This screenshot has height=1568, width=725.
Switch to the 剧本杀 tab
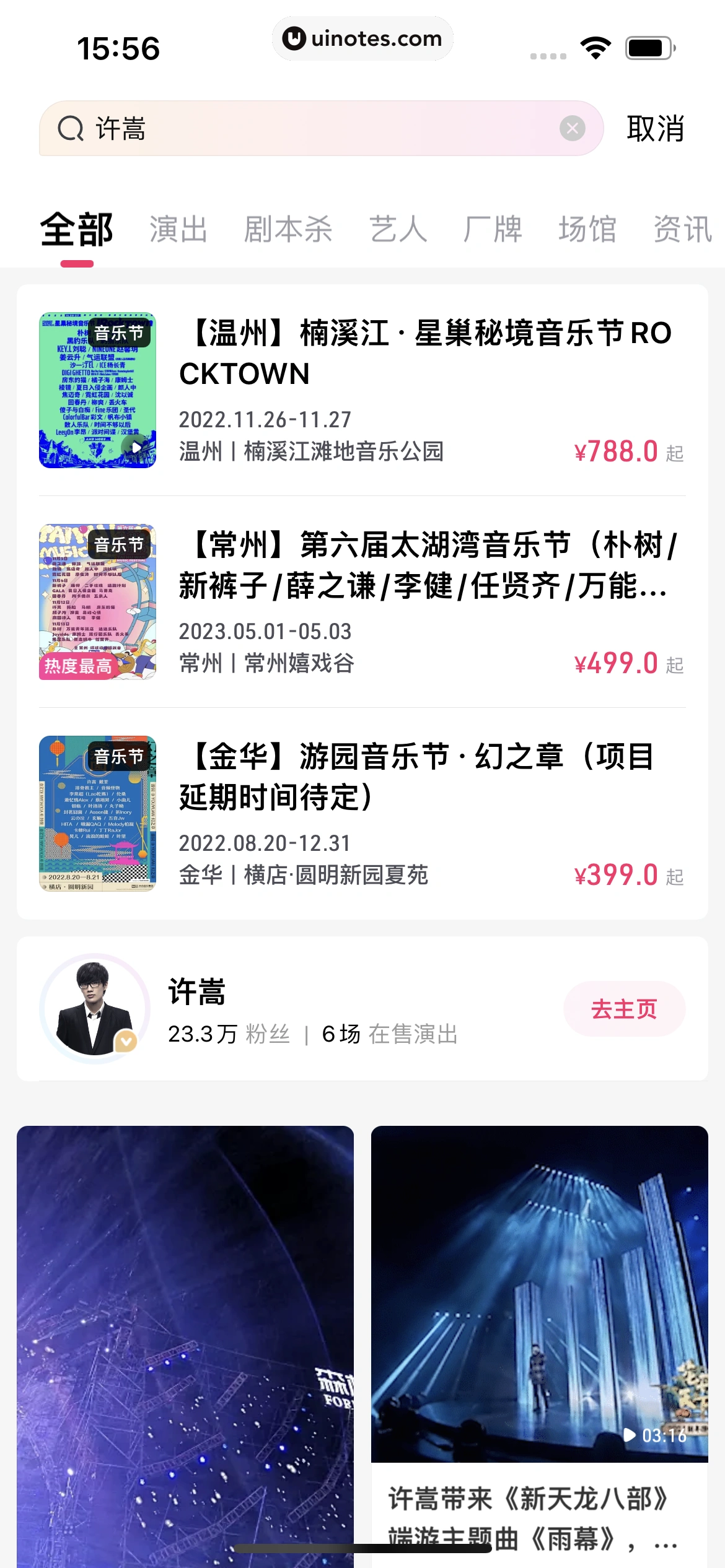point(288,230)
